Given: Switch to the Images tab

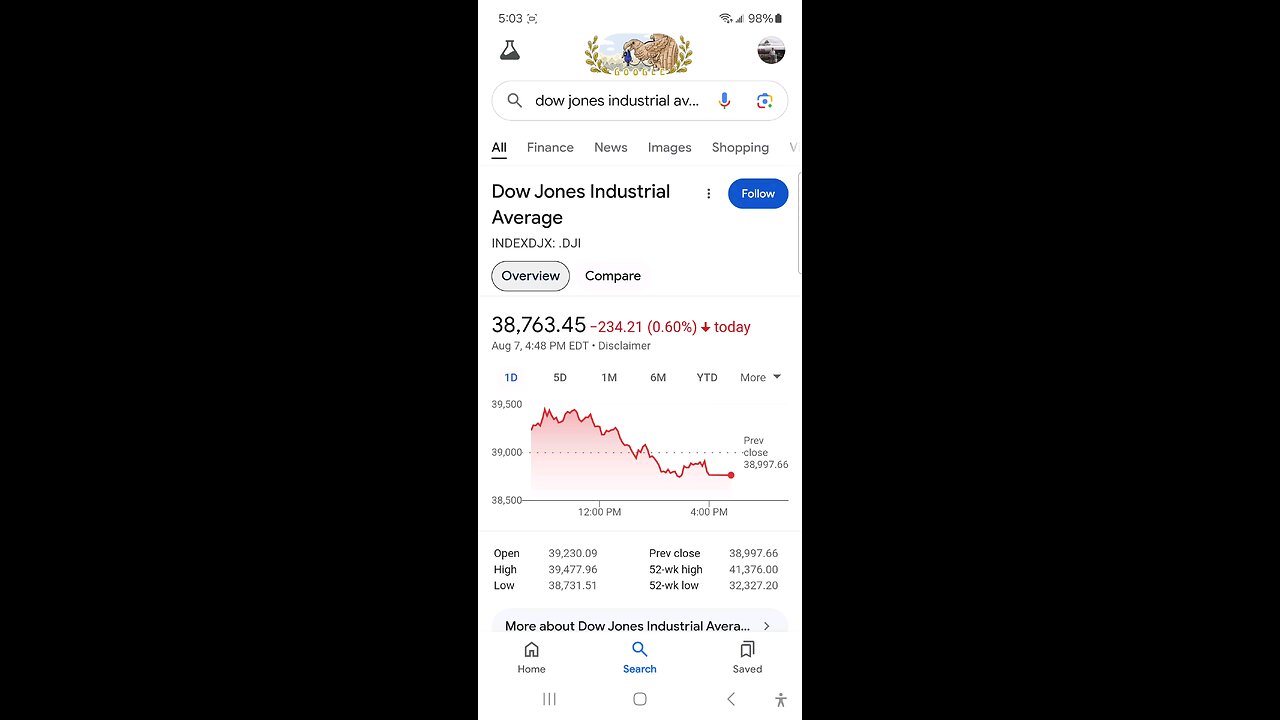Looking at the screenshot, I should point(669,148).
